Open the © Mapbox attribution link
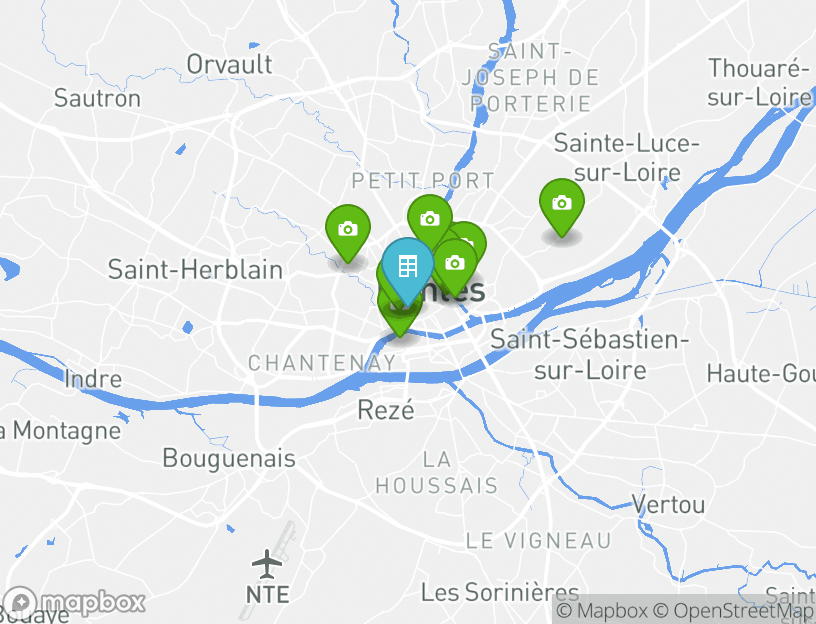 pyautogui.click(x=603, y=611)
